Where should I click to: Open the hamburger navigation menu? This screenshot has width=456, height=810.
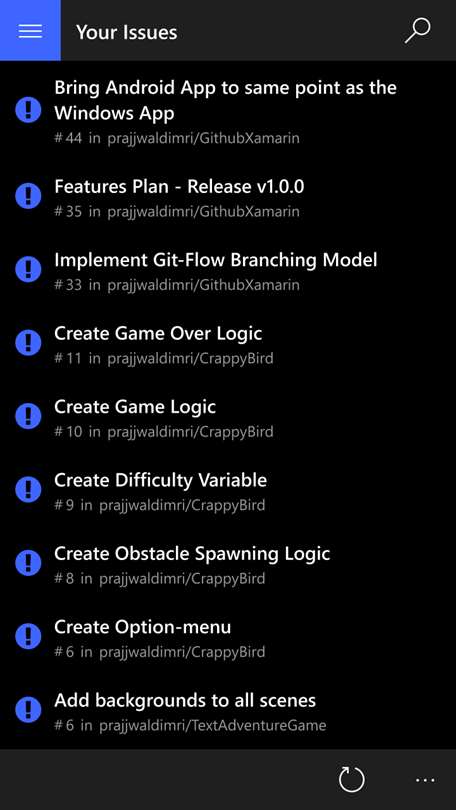(30, 30)
